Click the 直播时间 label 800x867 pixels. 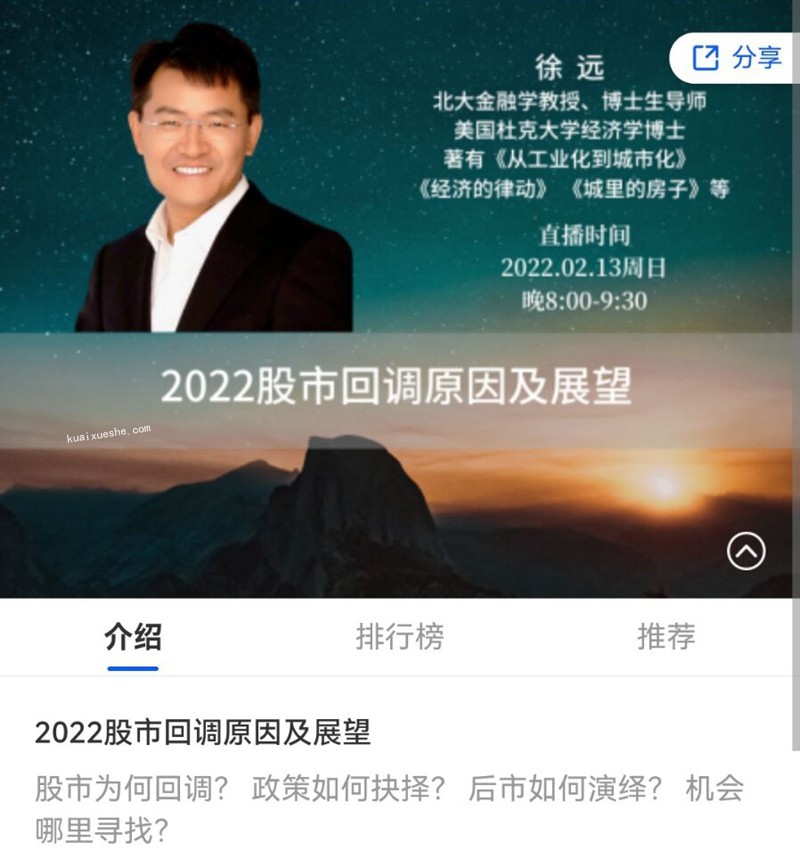[x=585, y=238]
